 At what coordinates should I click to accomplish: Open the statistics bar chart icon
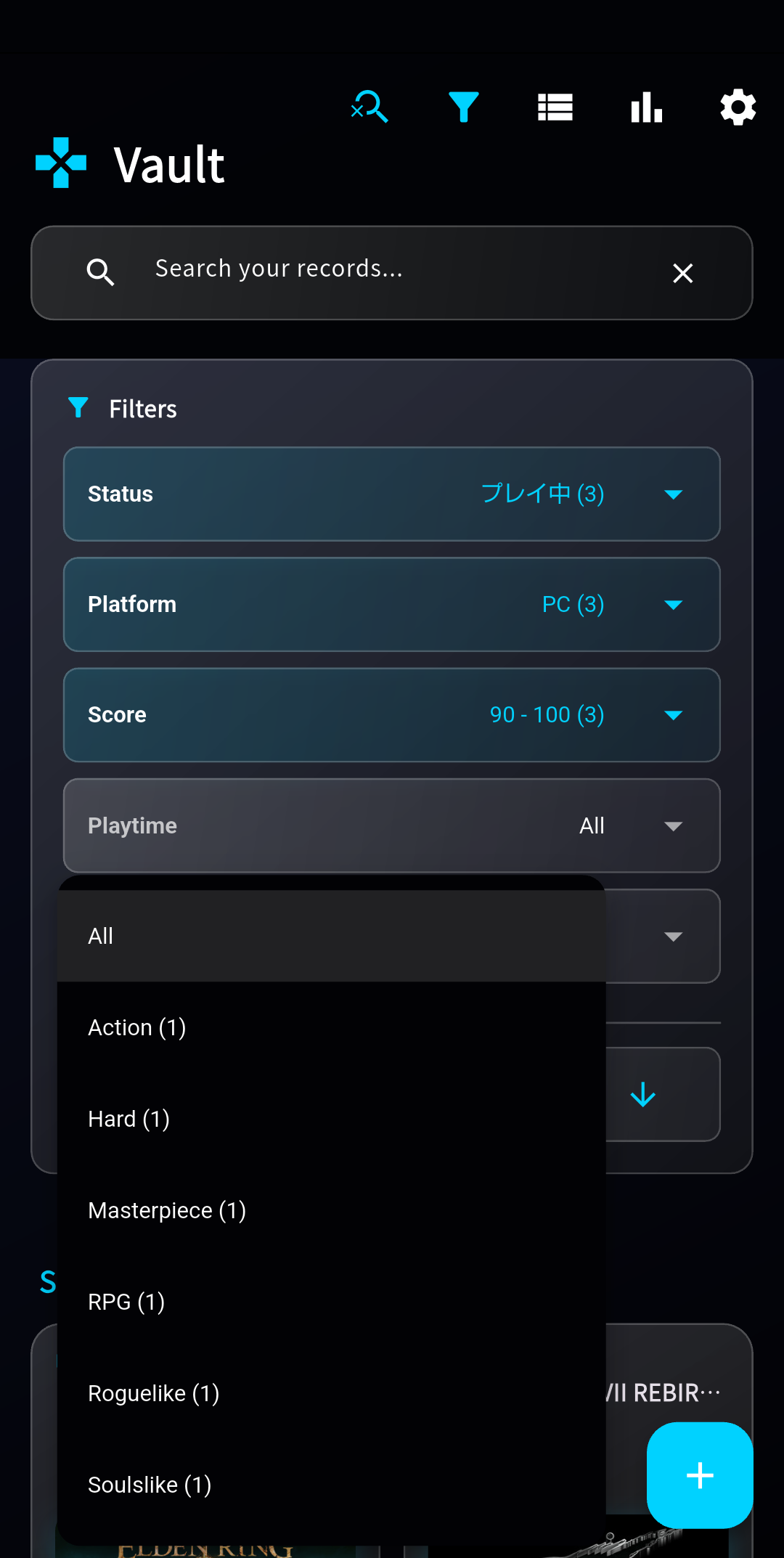[x=645, y=107]
